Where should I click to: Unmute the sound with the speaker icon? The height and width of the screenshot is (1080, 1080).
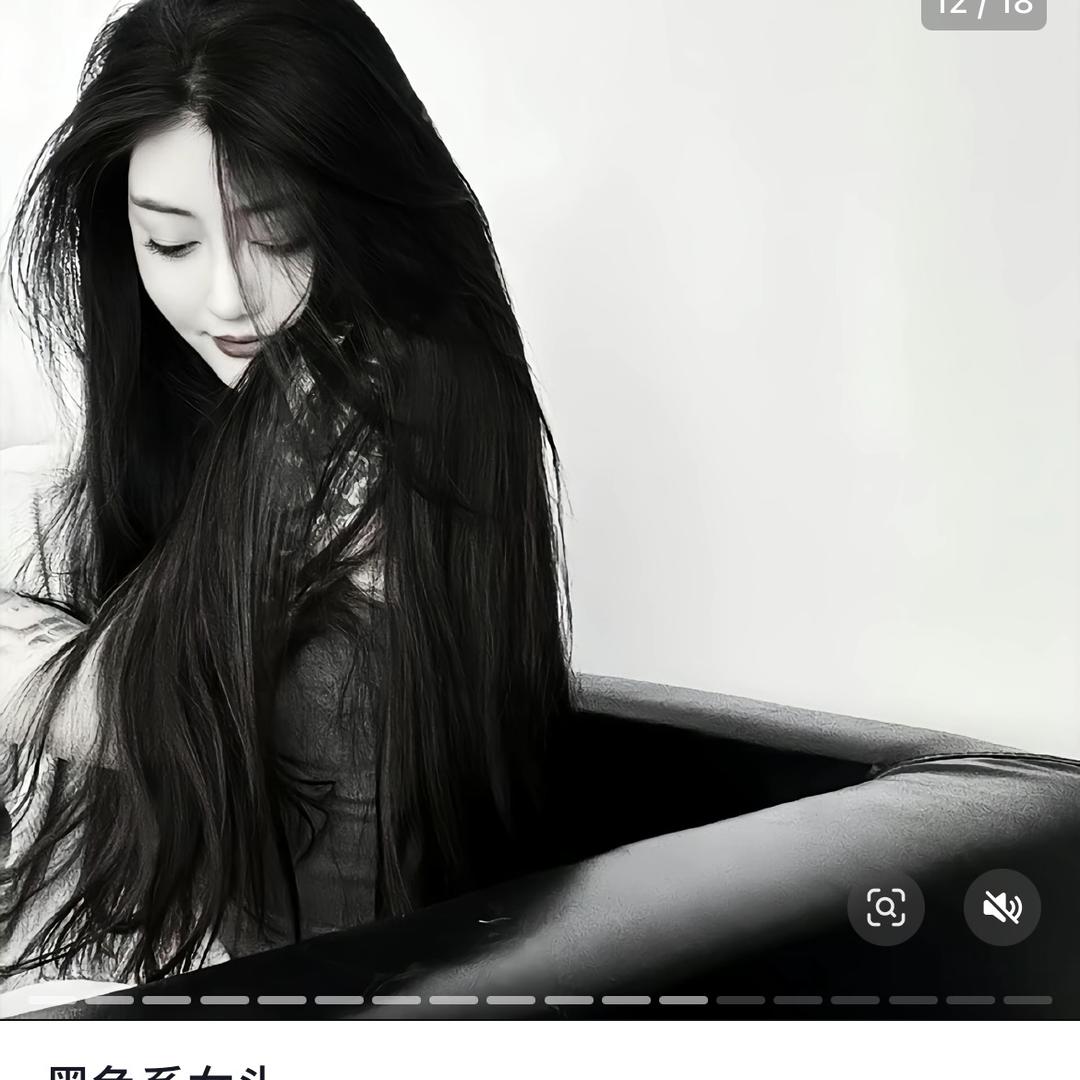(1001, 907)
